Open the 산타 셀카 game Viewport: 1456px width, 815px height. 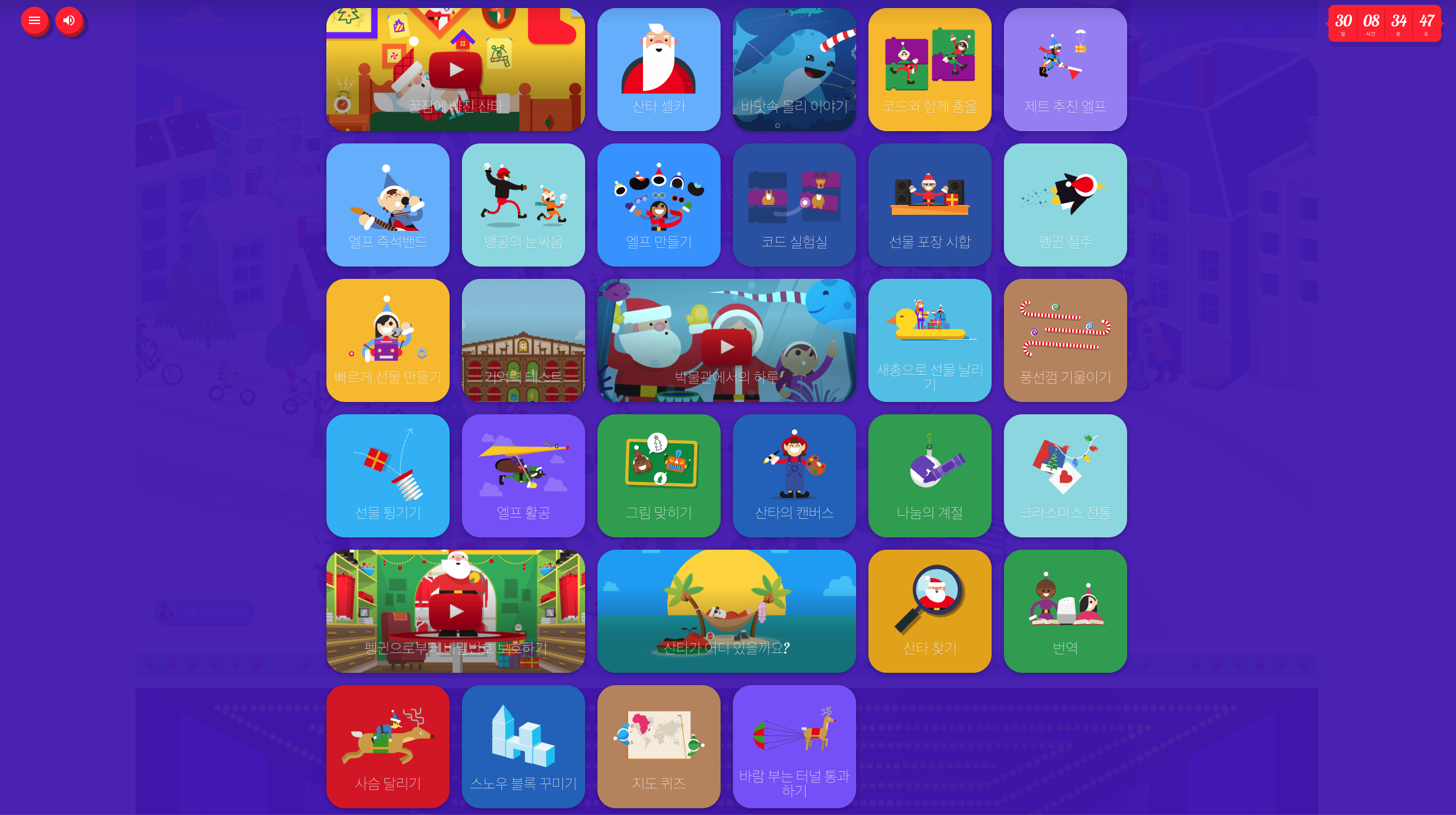coord(658,70)
